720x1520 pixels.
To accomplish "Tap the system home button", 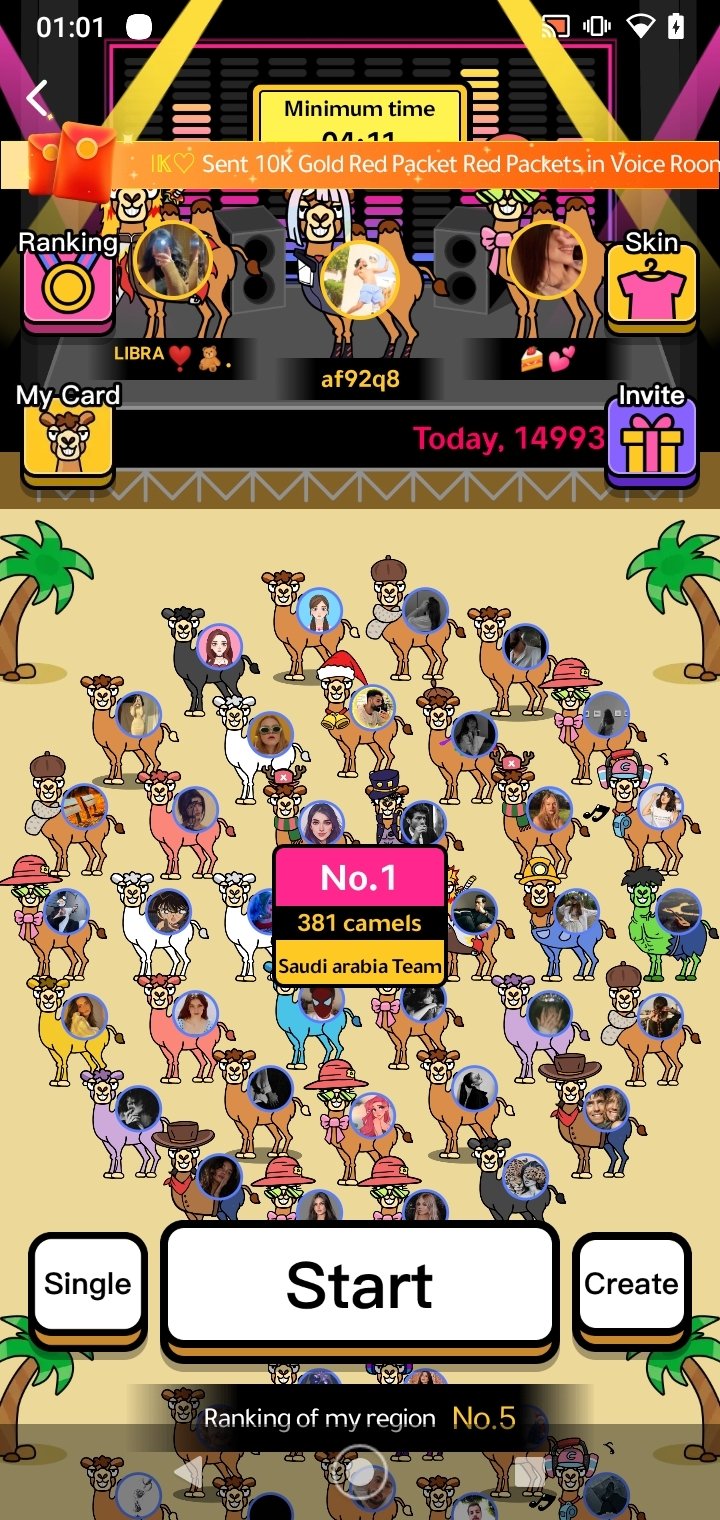I will coord(360,1473).
